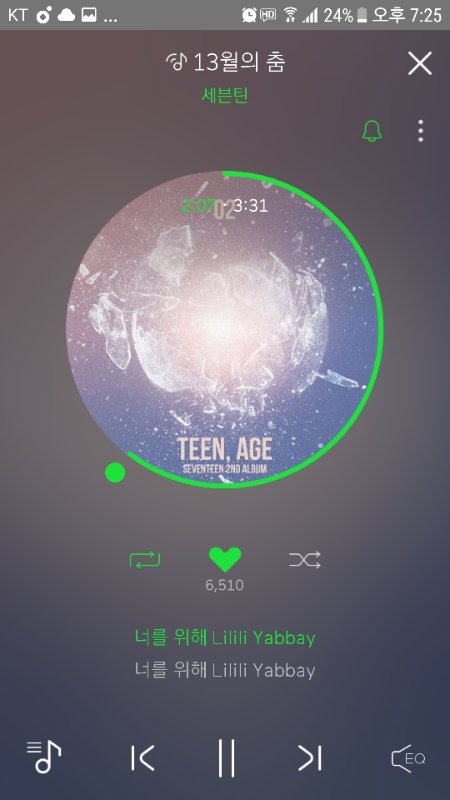The image size is (450, 800).
Task: Tap the green progress knob
Action: point(115,472)
